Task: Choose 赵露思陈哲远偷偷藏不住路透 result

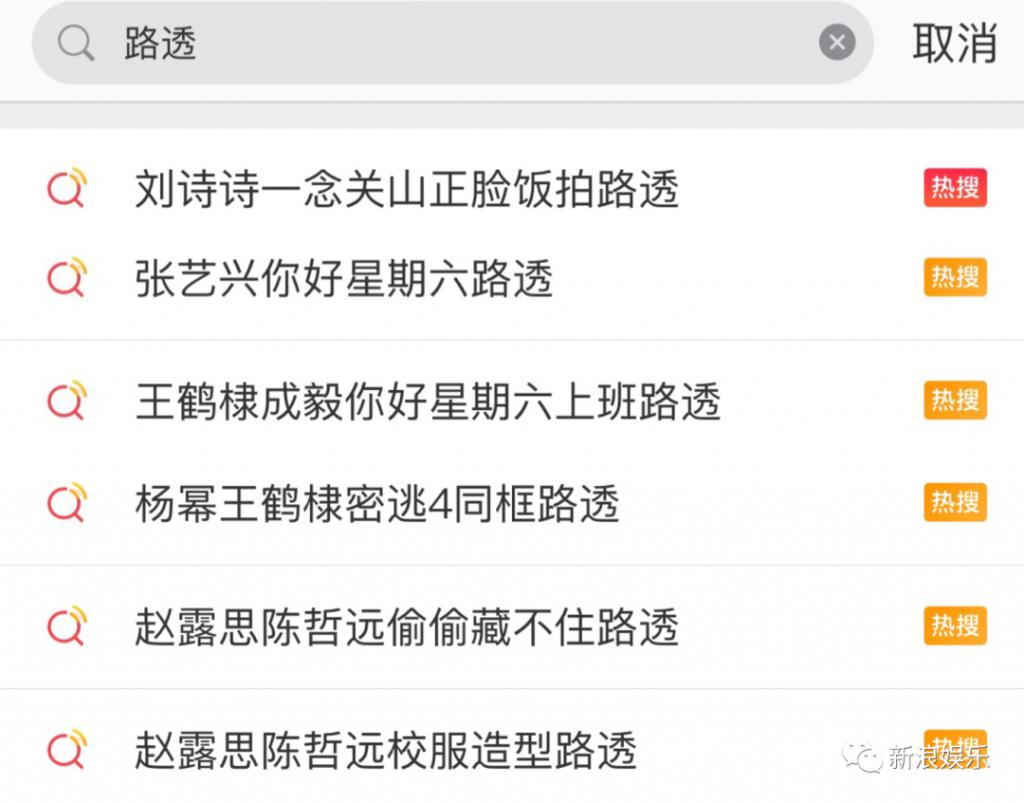Action: click(407, 628)
